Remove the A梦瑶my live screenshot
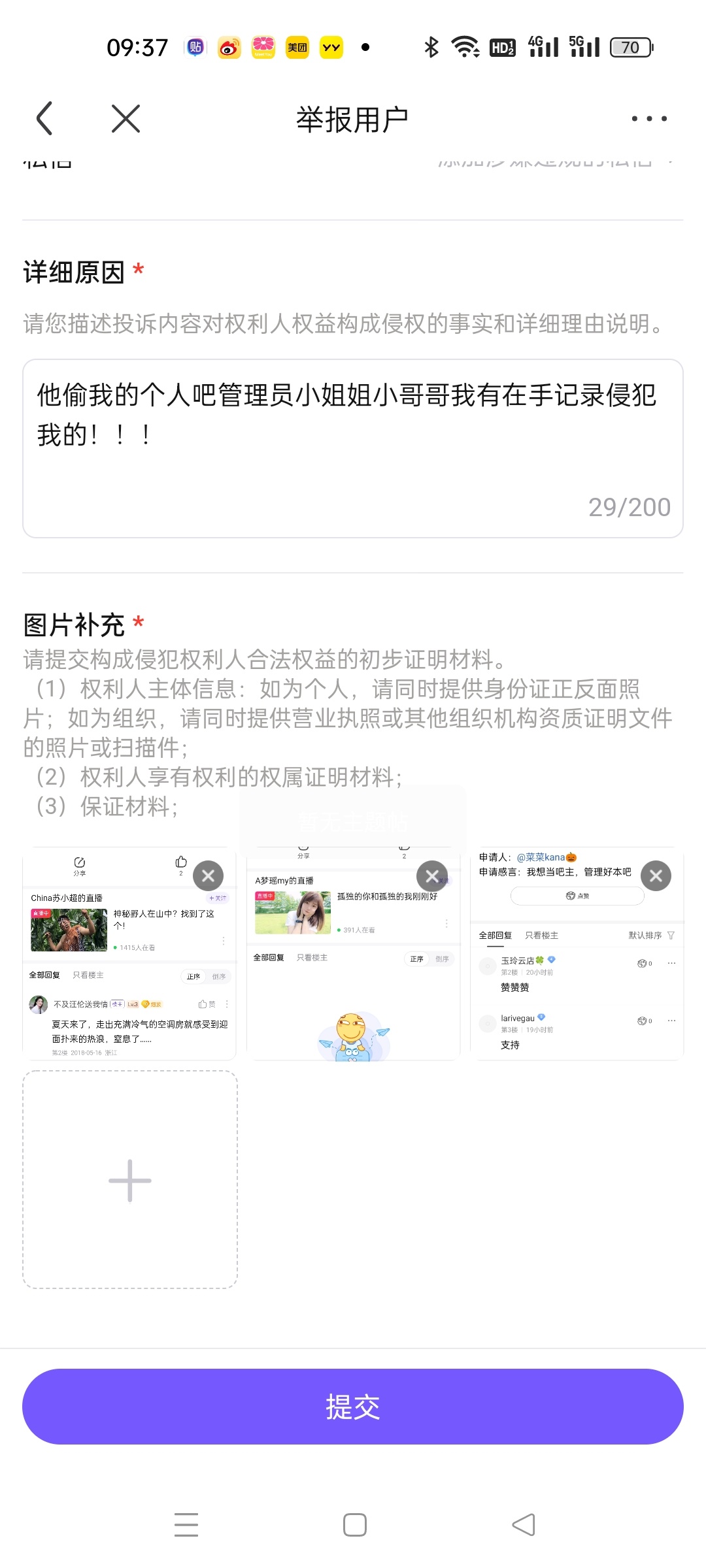 click(432, 876)
